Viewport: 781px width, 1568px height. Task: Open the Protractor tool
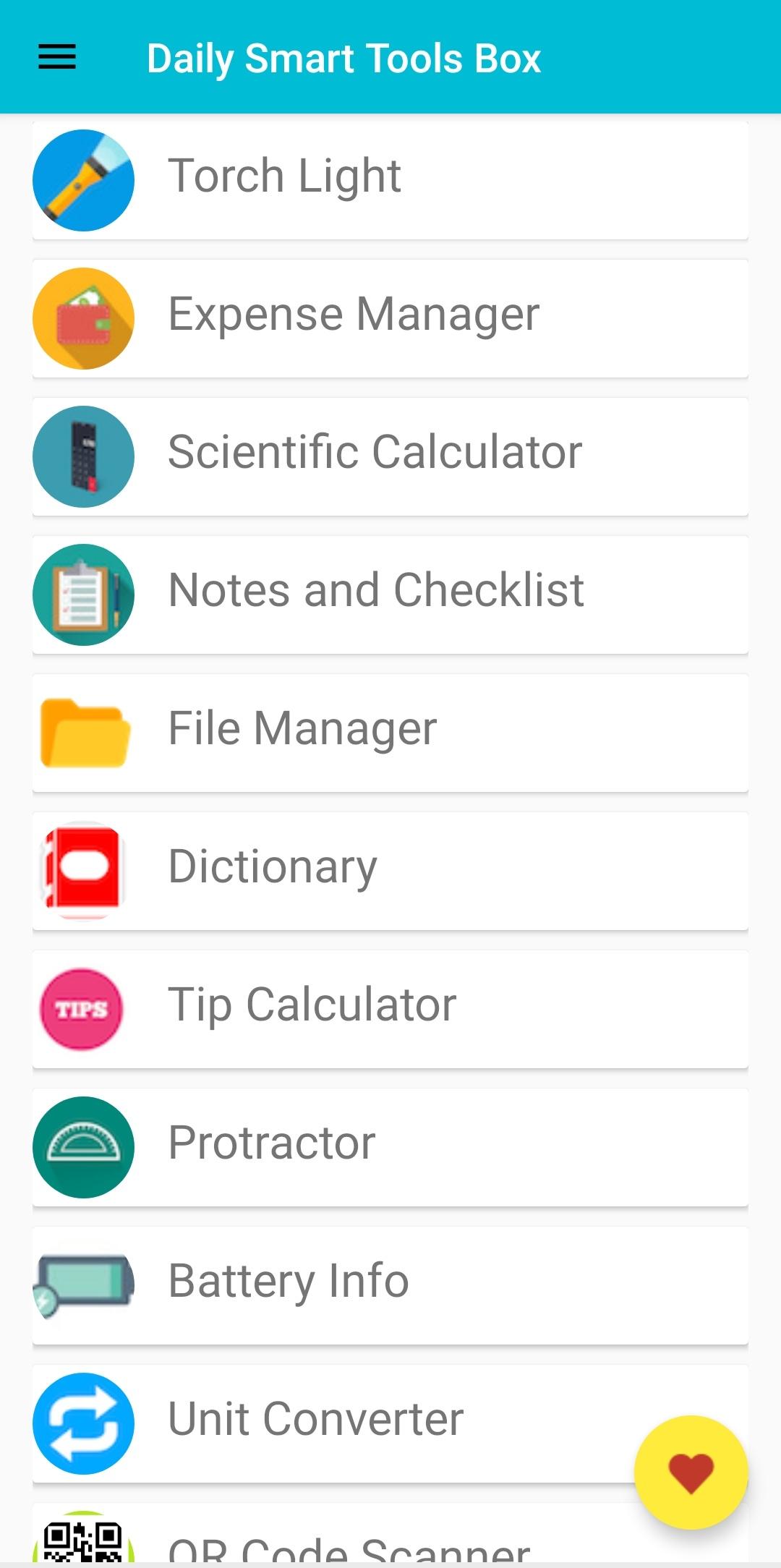click(x=390, y=1146)
